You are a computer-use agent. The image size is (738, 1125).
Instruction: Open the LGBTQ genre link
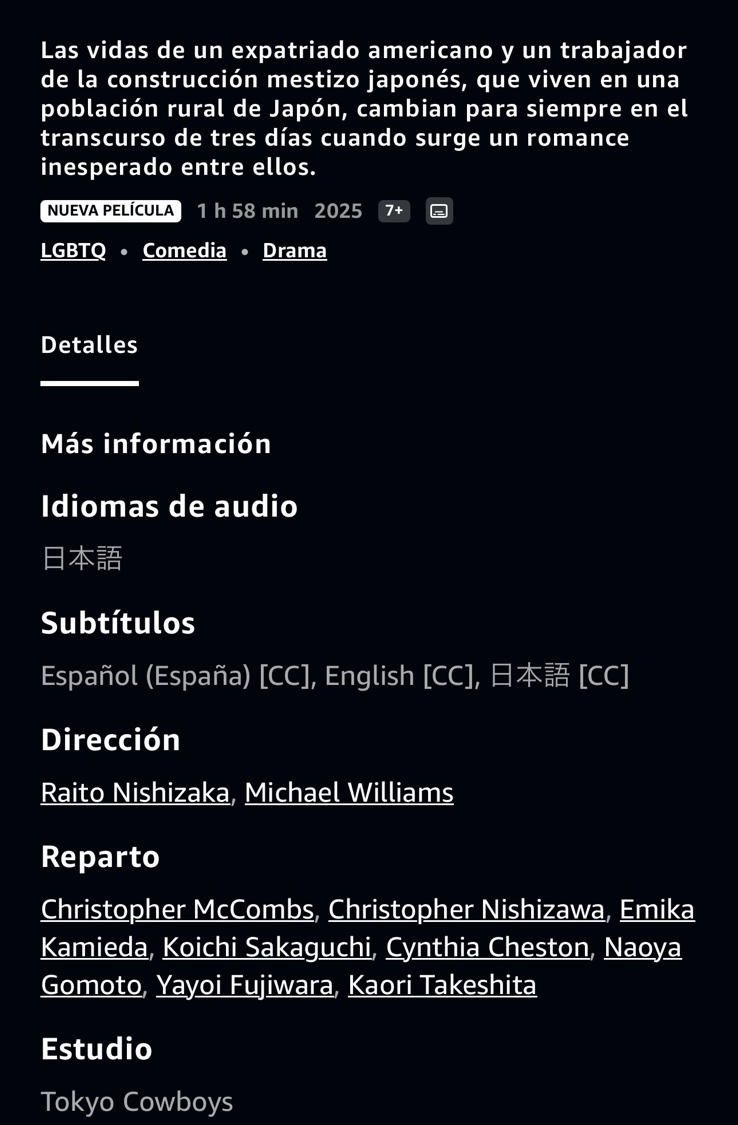click(73, 251)
